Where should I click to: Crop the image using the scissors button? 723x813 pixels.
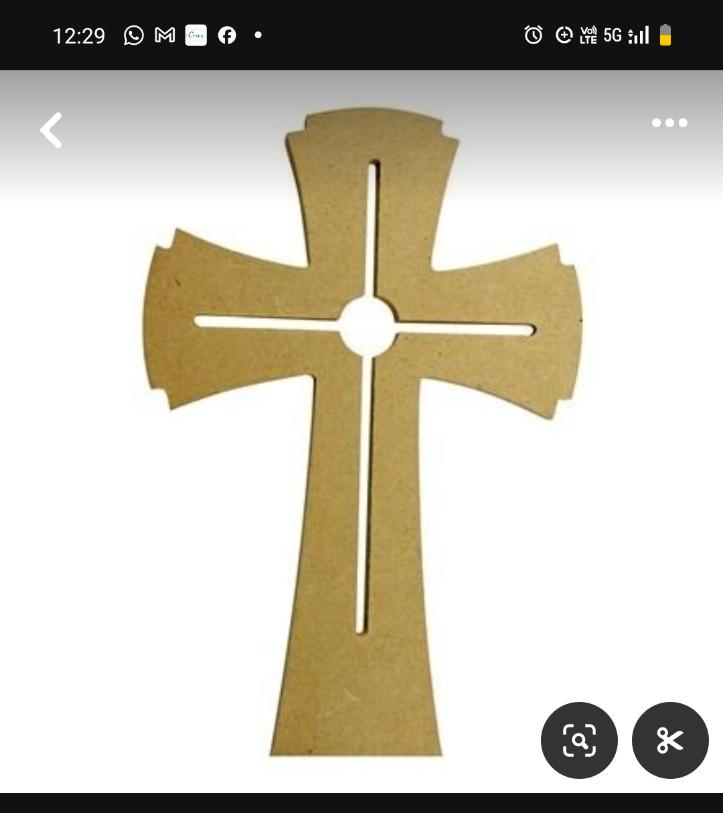pyautogui.click(x=670, y=740)
